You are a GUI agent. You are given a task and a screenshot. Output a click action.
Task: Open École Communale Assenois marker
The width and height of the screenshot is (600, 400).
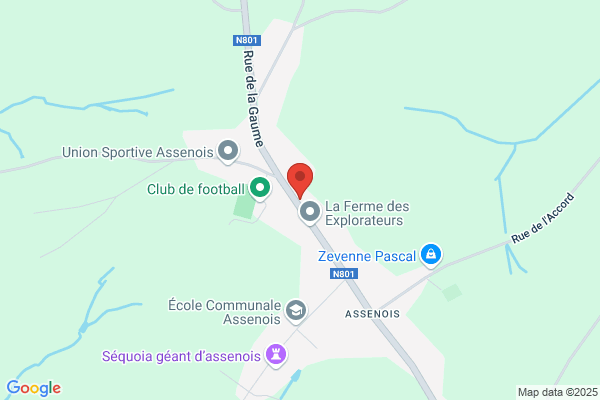296,311
